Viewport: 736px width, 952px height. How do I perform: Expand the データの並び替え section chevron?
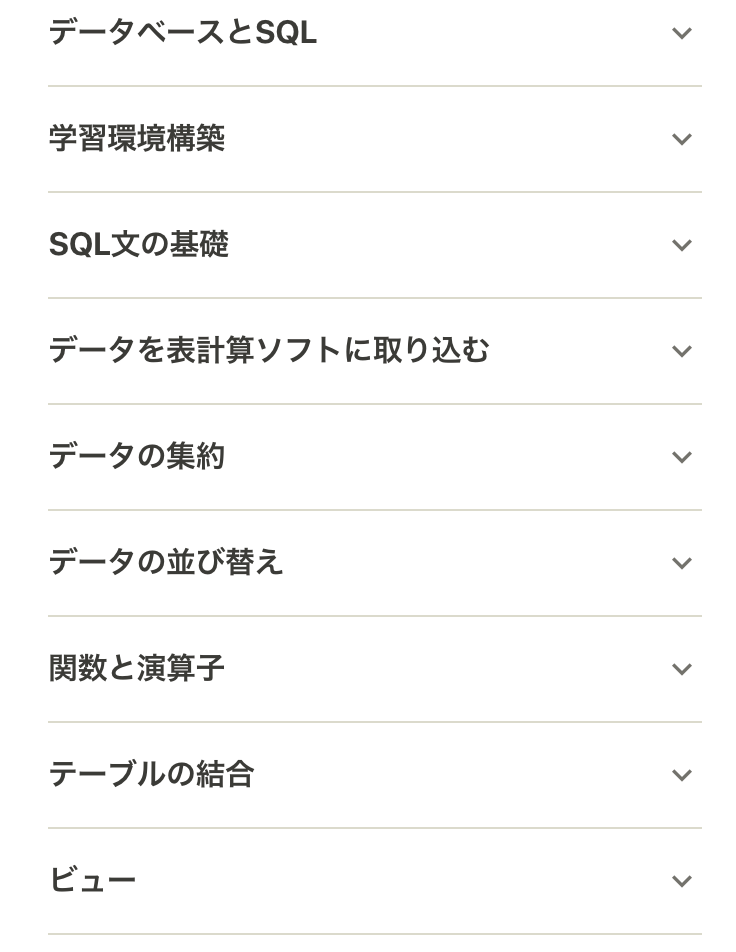681,563
